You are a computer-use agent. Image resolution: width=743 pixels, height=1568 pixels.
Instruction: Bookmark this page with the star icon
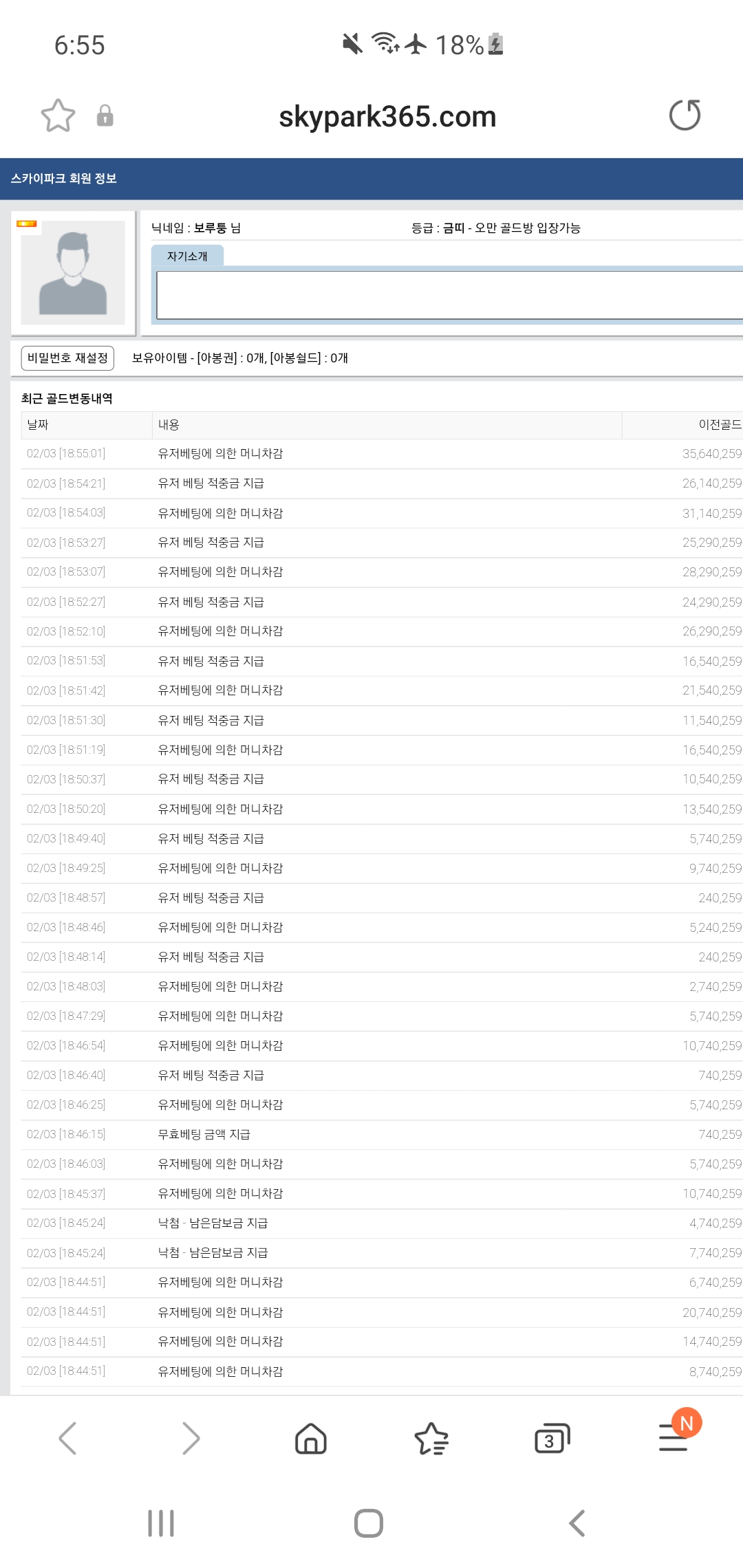[58, 116]
